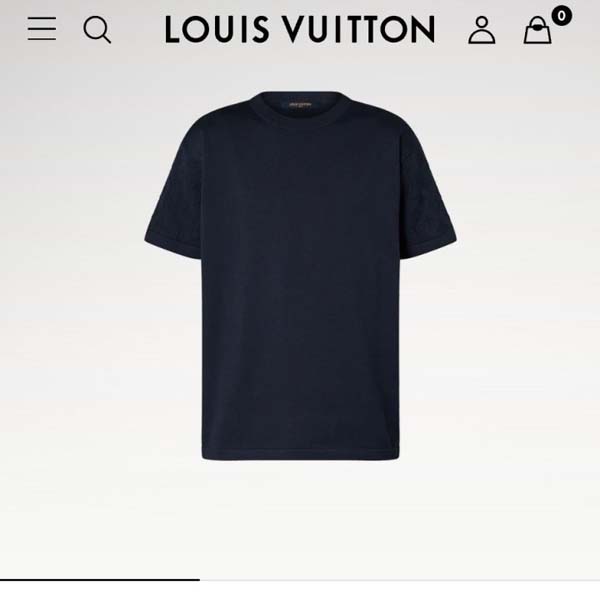The image size is (600, 600).
Task: View the shopping bag
Action: pos(538,30)
